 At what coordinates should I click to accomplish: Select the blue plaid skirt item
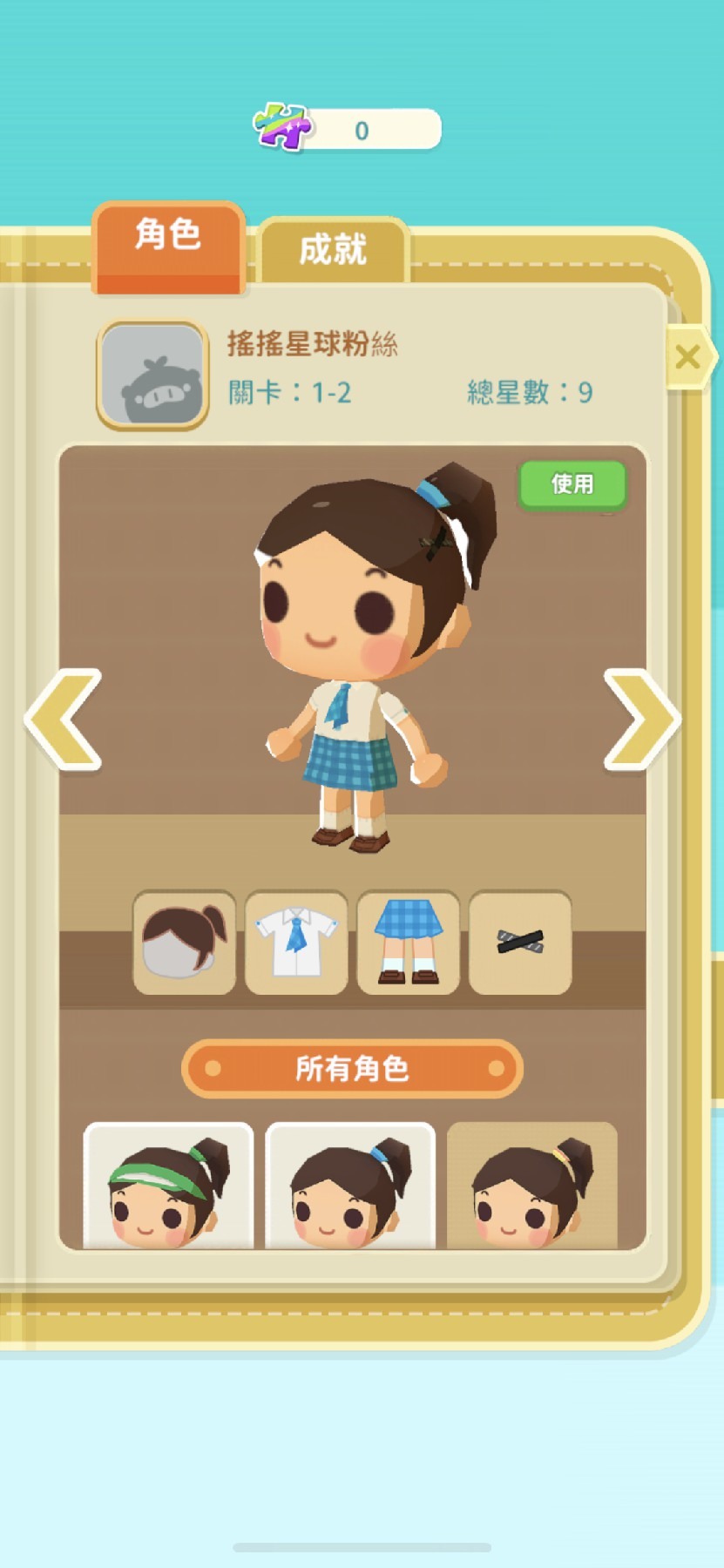(x=408, y=943)
